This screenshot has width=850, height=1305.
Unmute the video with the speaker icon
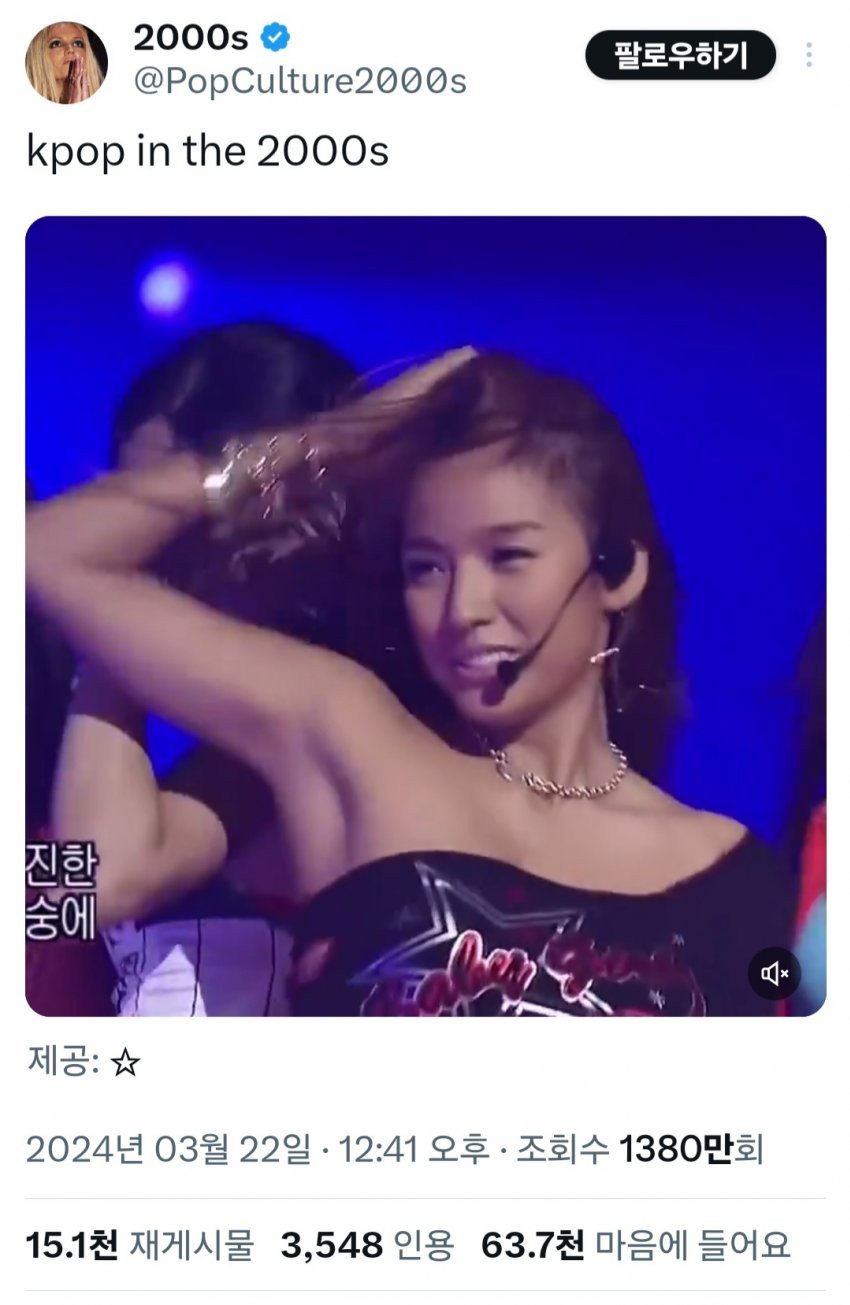774,972
